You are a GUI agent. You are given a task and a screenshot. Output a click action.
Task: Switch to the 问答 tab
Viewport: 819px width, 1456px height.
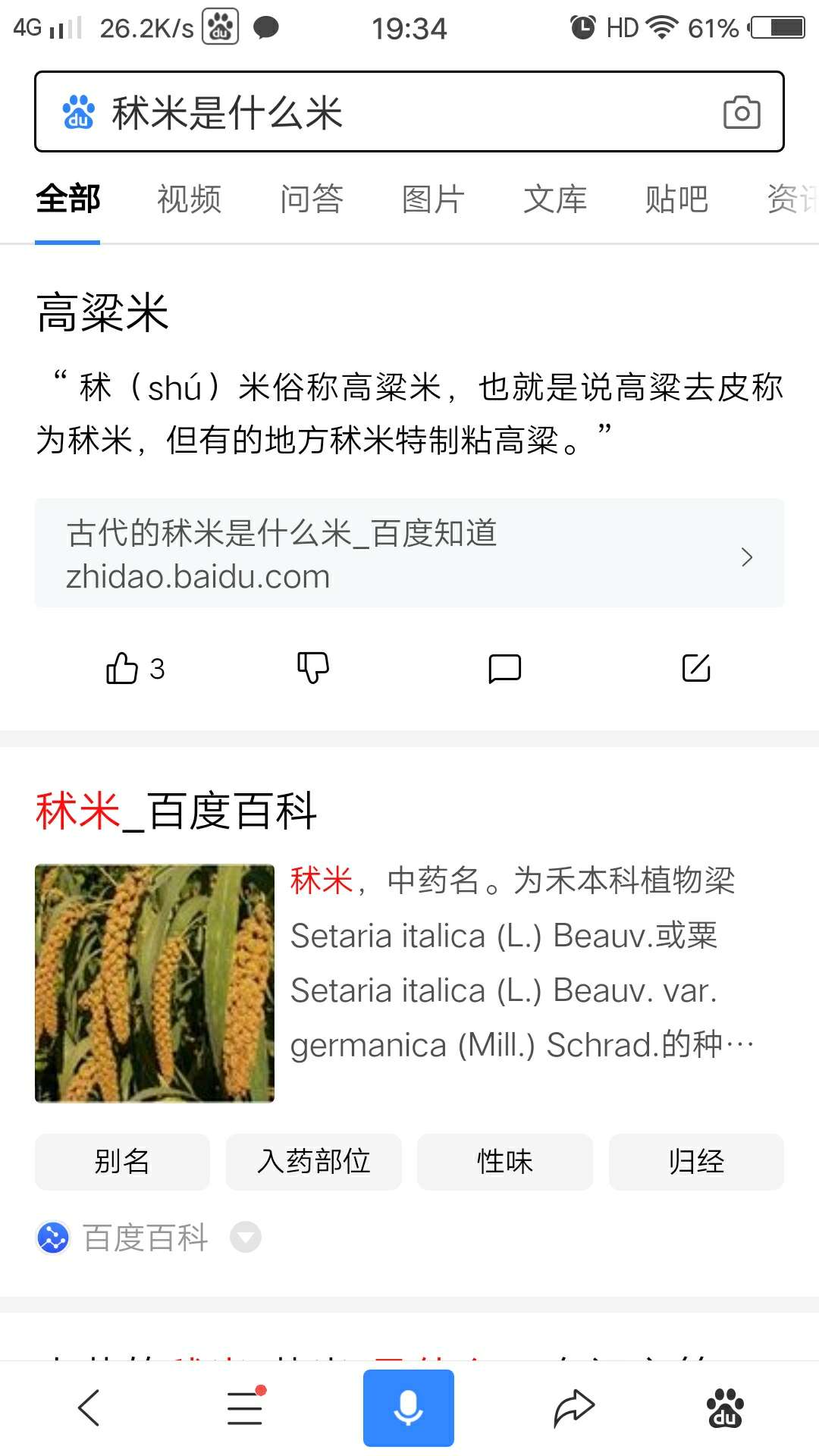pos(311,199)
